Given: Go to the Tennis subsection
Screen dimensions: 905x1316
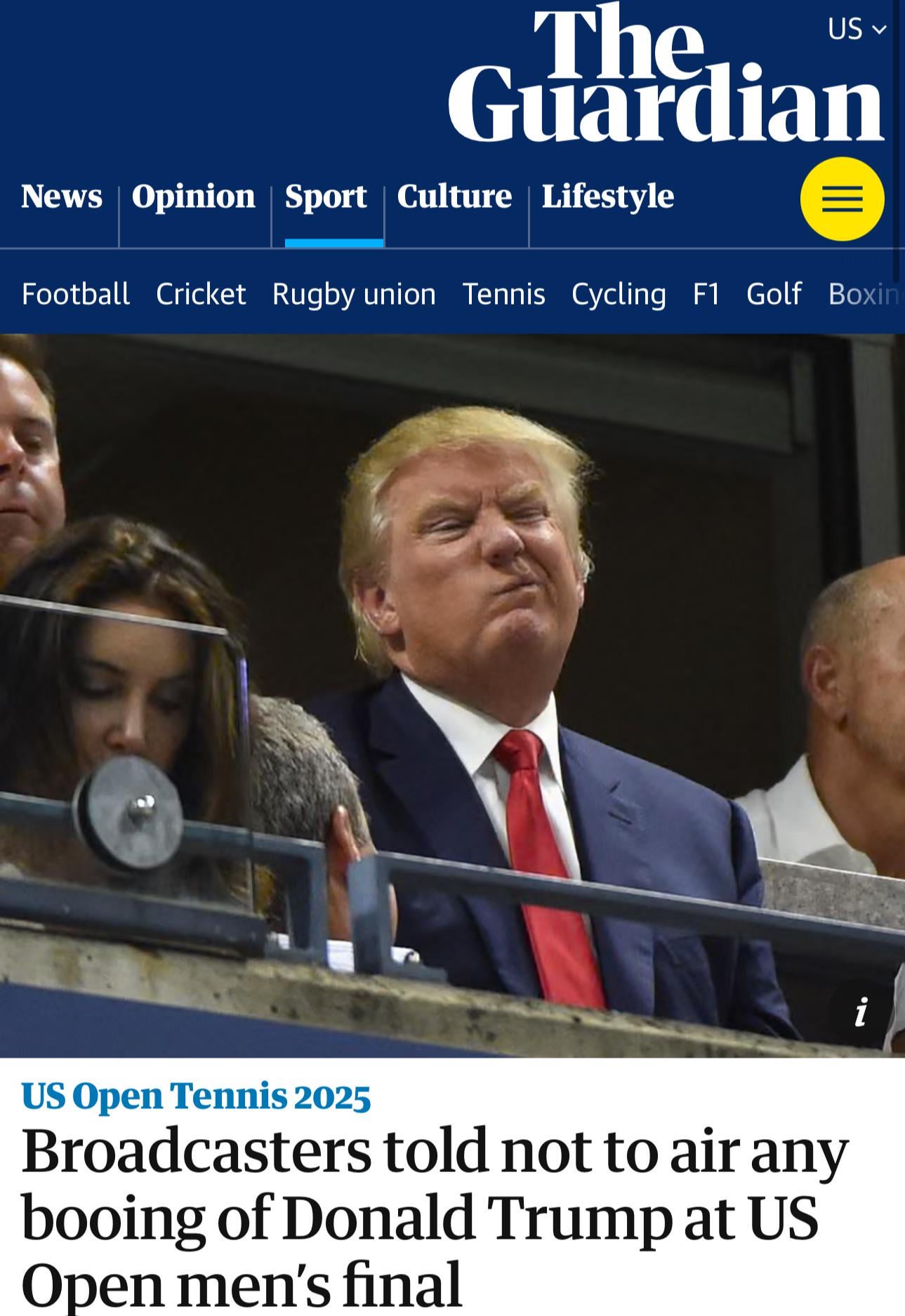Looking at the screenshot, I should click(x=503, y=294).
